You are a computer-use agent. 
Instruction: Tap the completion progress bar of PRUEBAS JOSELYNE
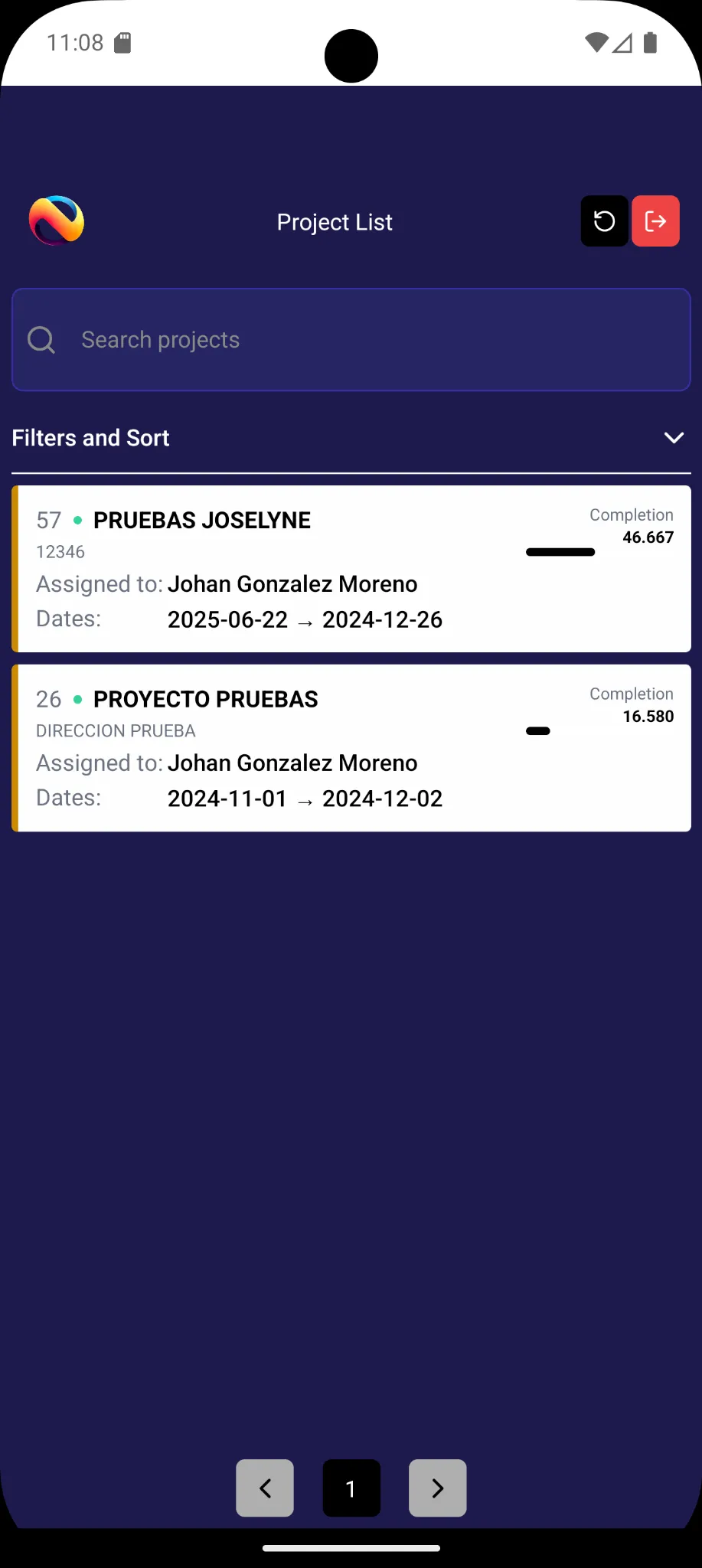click(x=560, y=551)
